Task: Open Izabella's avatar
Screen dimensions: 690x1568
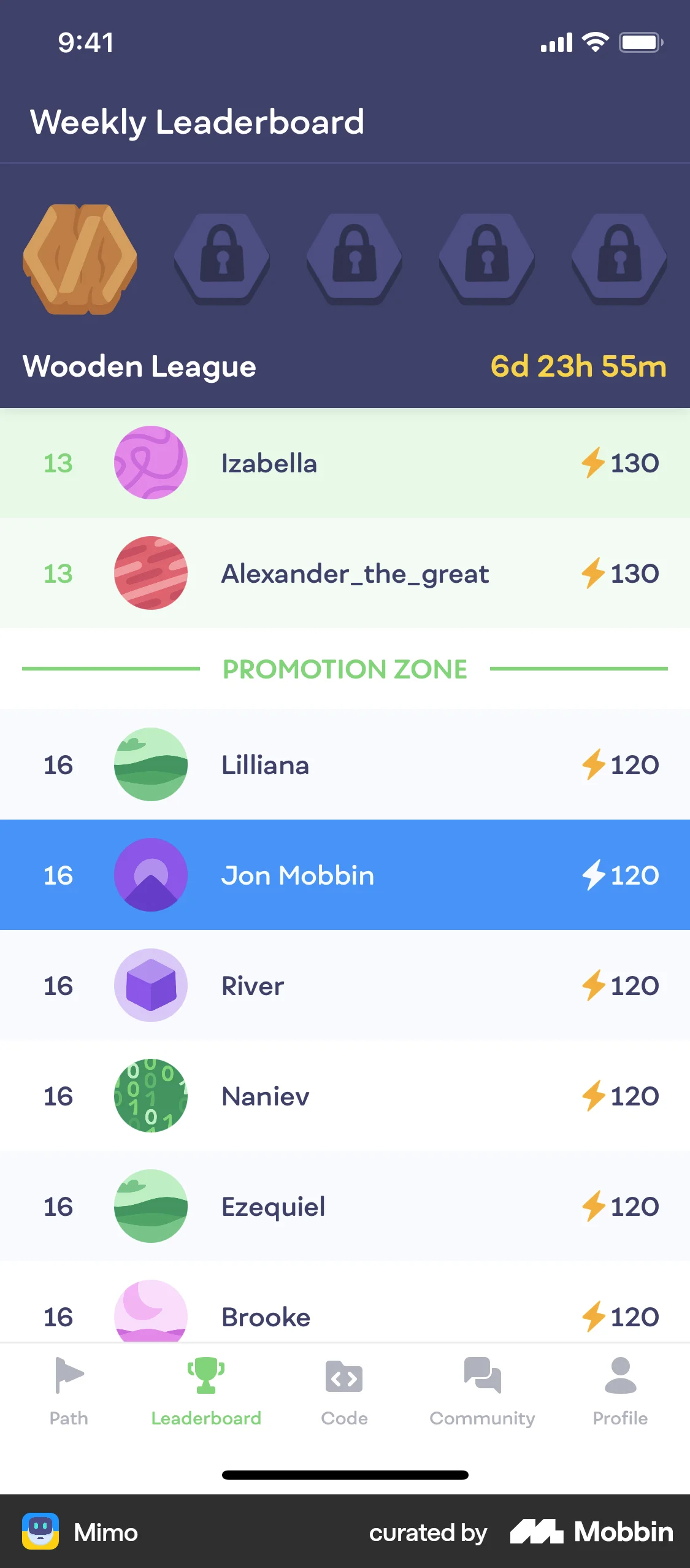Action: (x=150, y=463)
